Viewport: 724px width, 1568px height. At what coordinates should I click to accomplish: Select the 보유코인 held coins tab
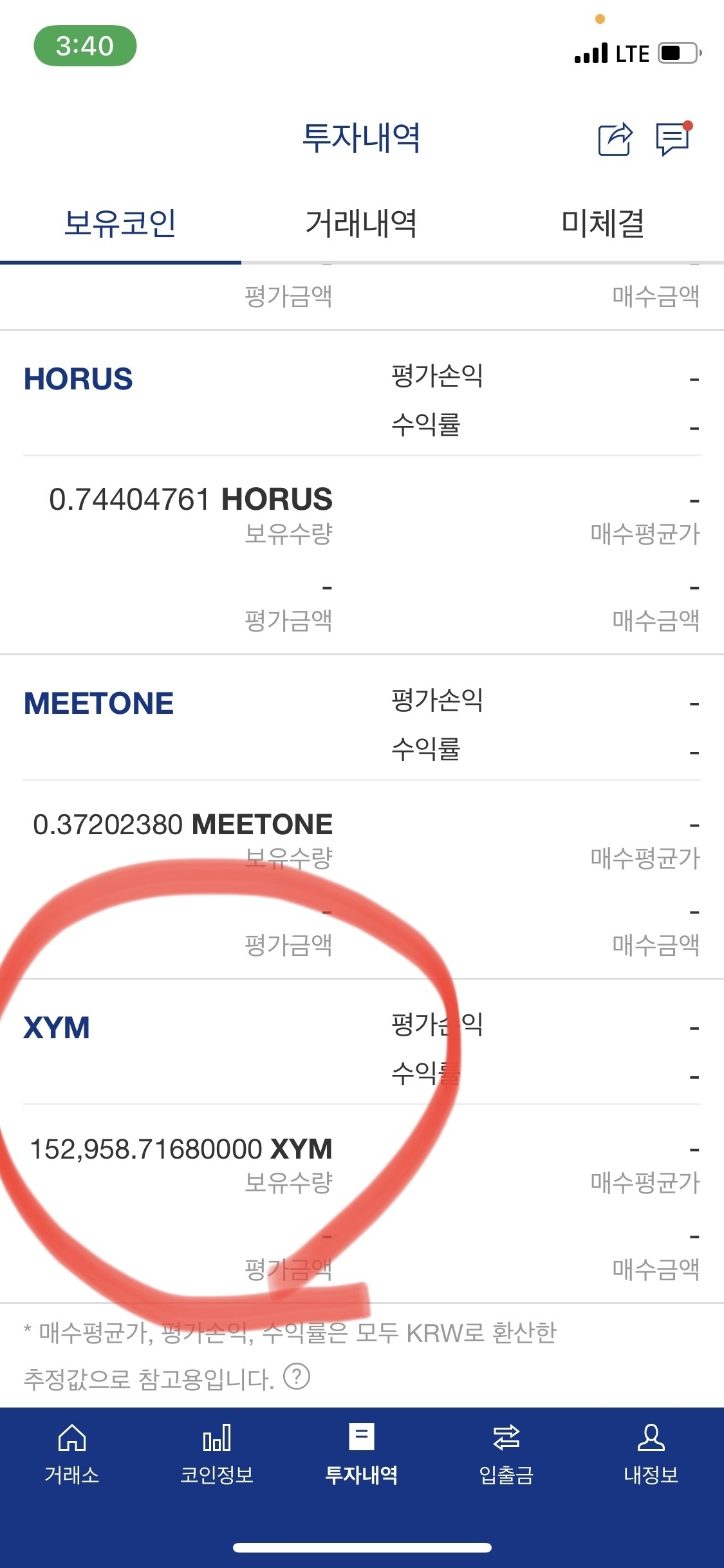tap(120, 223)
